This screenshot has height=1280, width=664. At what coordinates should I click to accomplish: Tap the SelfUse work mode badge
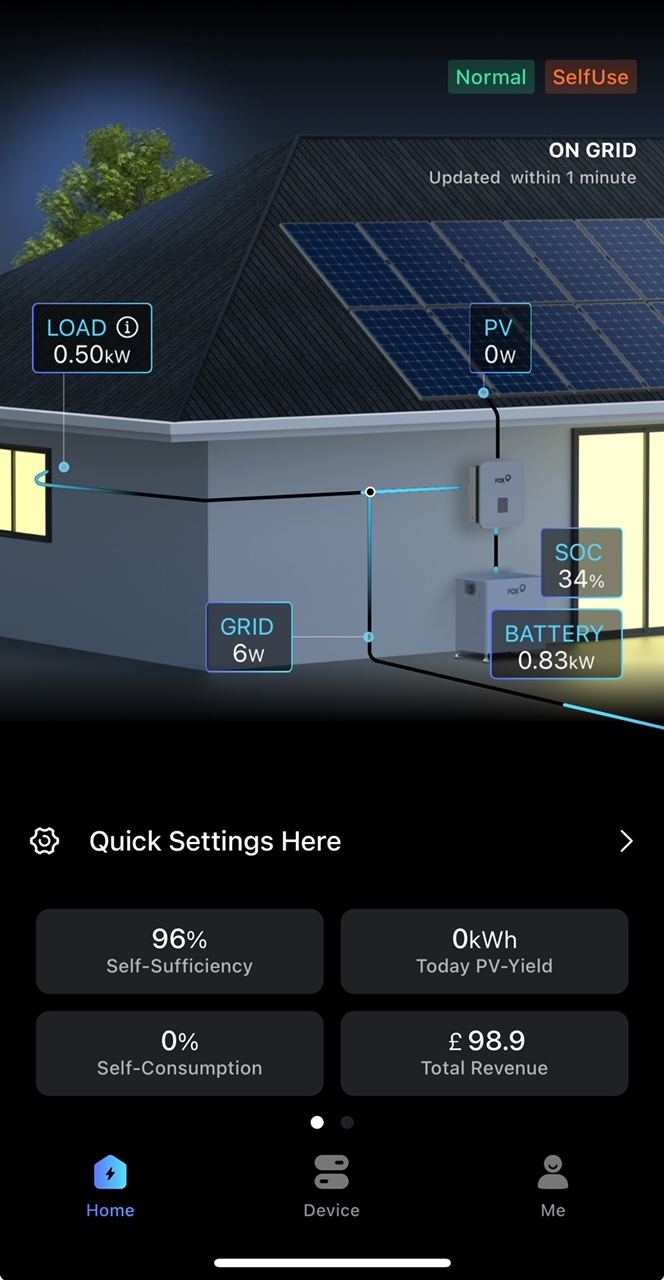[x=590, y=77]
